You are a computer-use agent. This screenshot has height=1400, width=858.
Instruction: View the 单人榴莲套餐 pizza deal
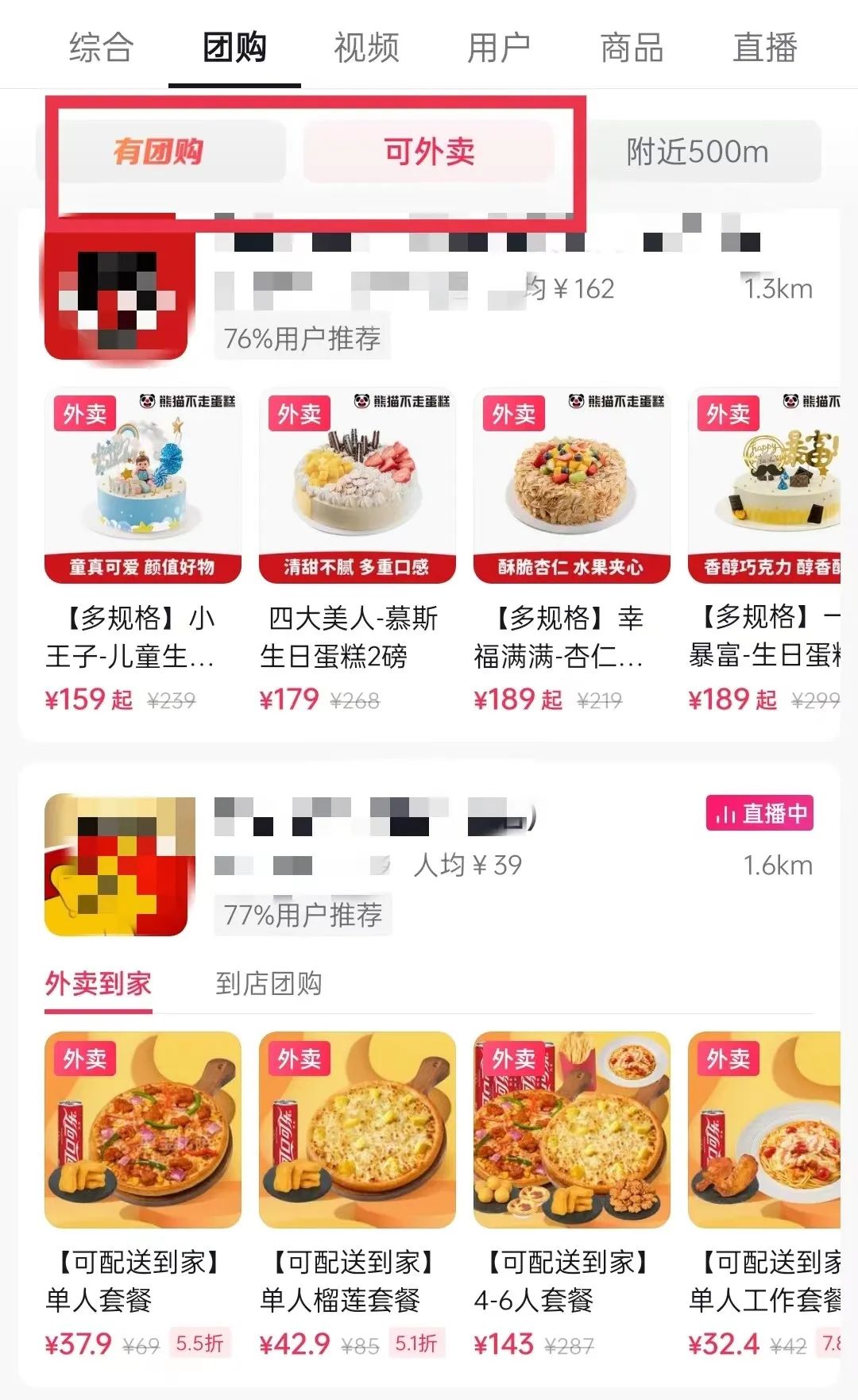[357, 1191]
